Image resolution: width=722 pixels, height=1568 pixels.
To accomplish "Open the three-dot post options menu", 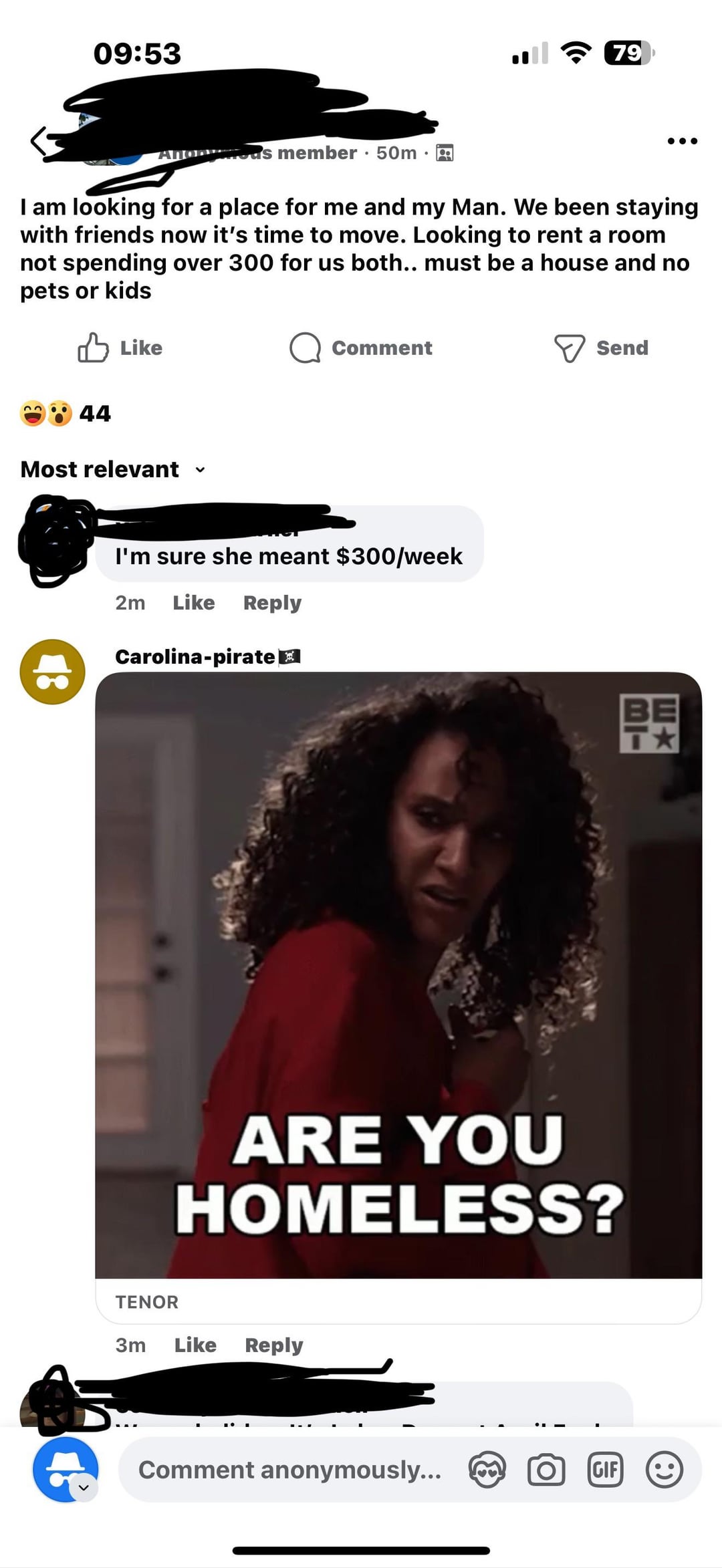I will pyautogui.click(x=682, y=141).
